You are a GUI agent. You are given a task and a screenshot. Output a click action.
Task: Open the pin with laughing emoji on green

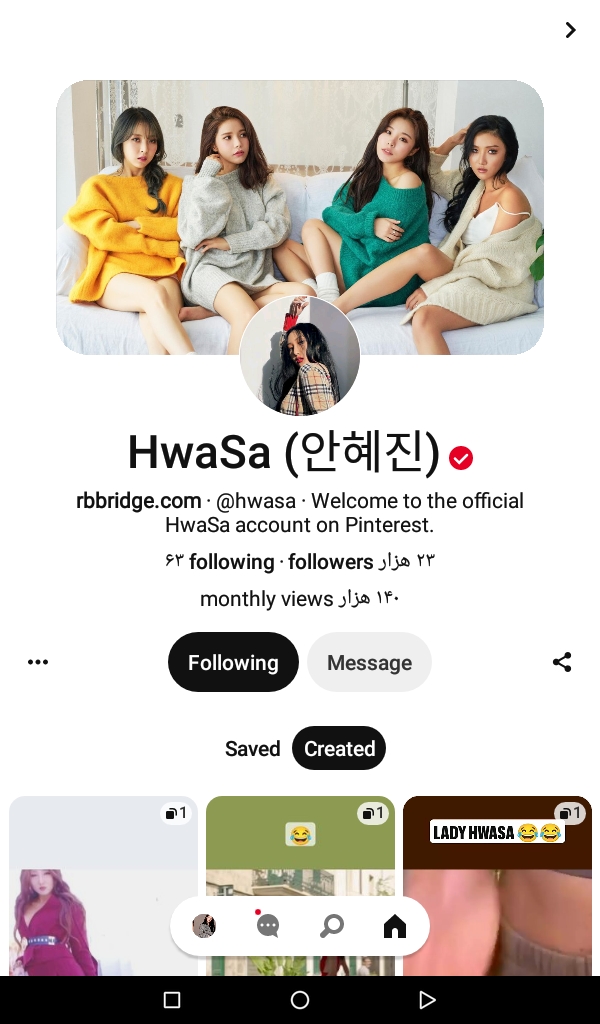[300, 850]
